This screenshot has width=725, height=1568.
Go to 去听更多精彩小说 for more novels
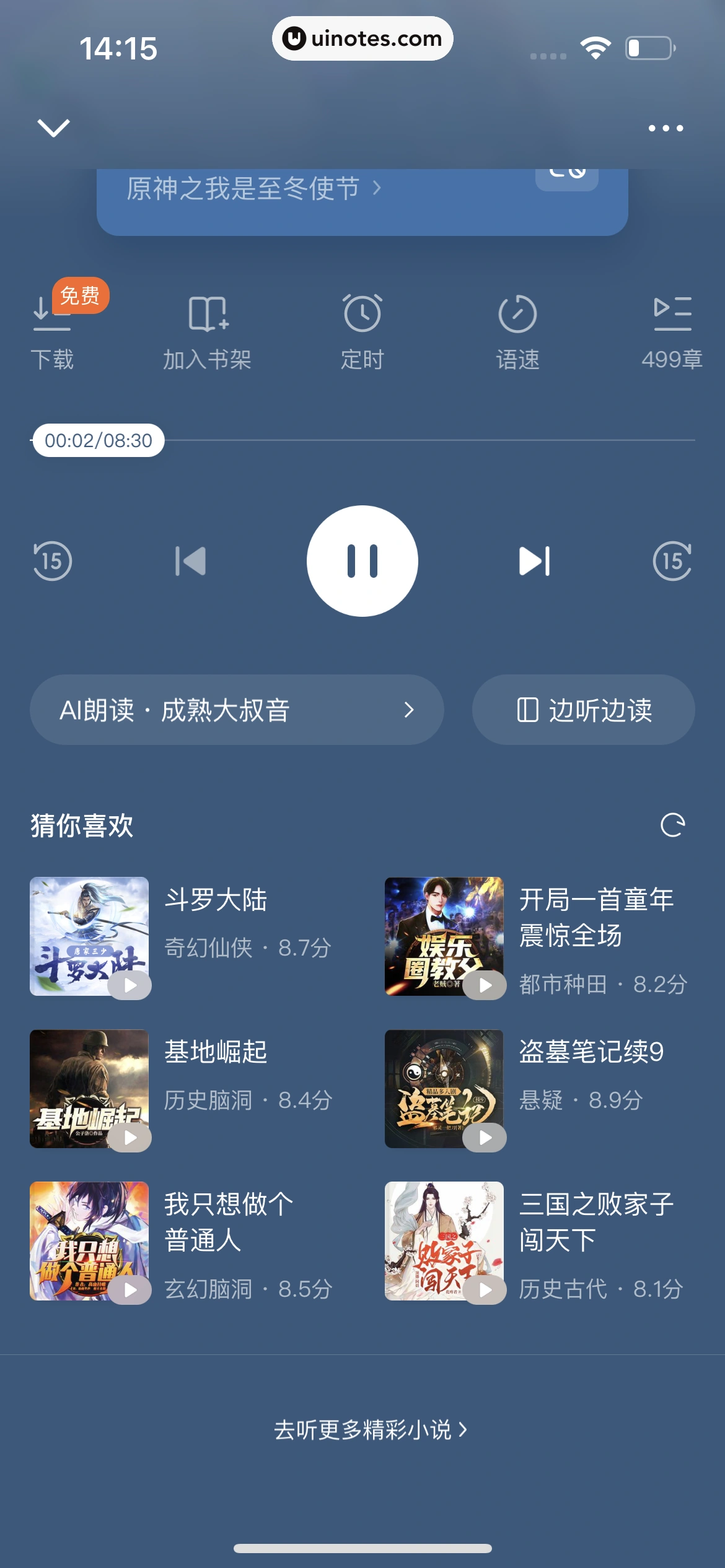click(x=370, y=1430)
